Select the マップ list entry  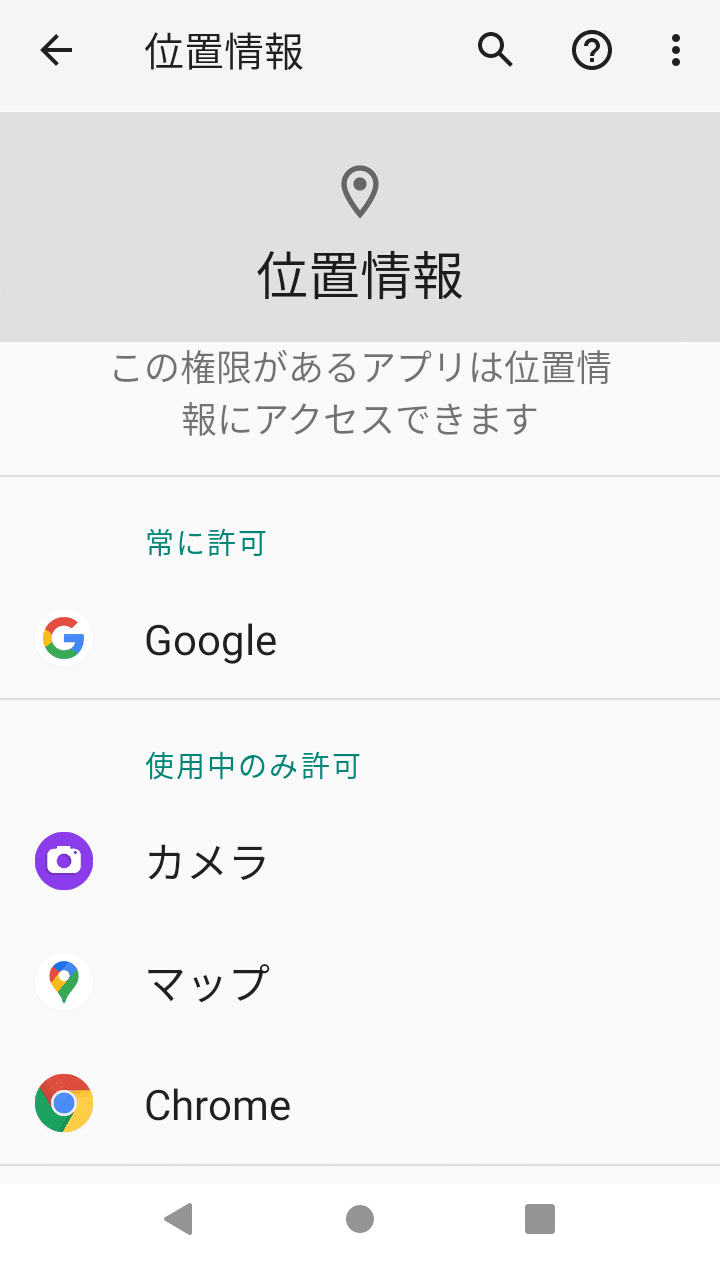point(206,982)
